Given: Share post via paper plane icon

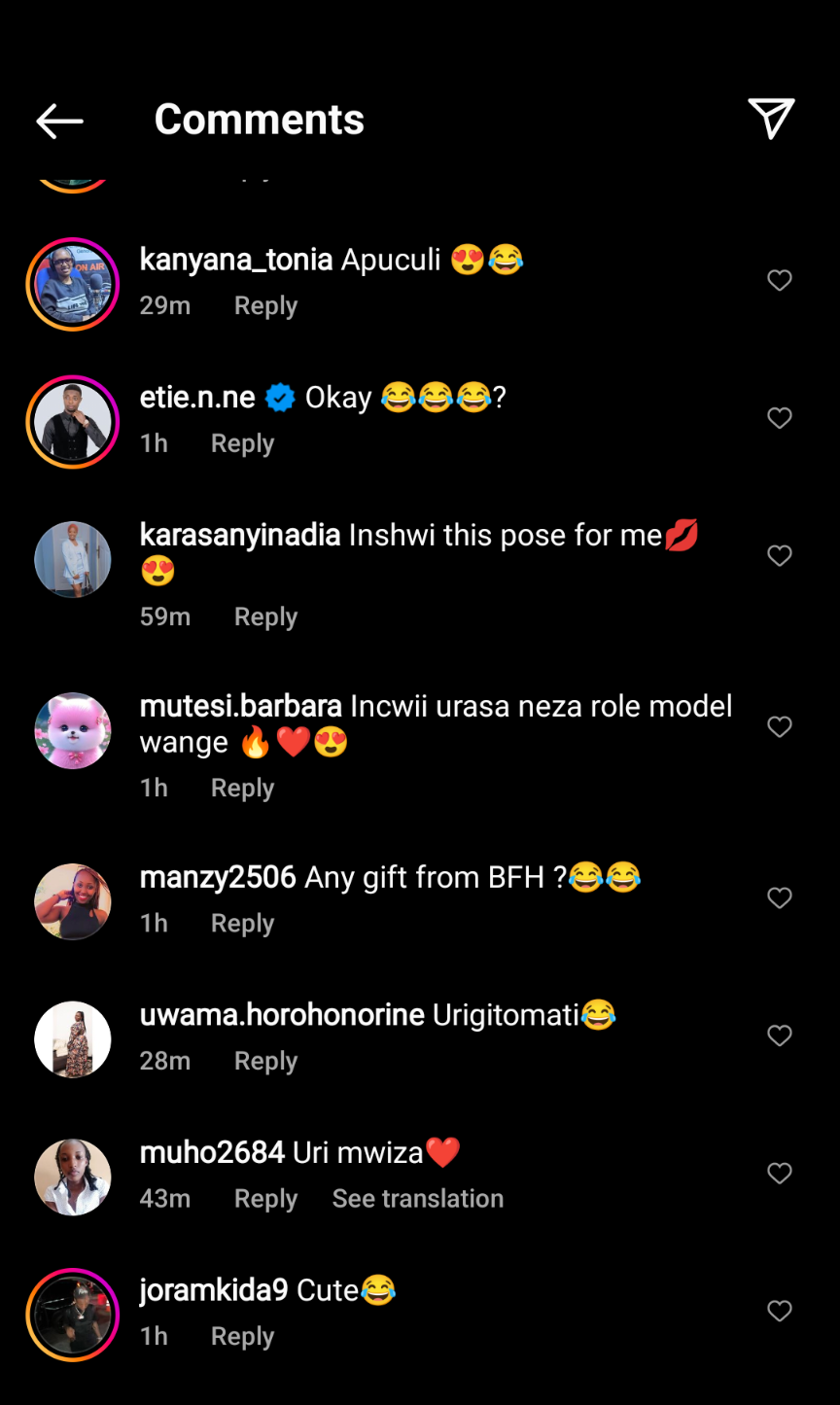Looking at the screenshot, I should point(771,119).
